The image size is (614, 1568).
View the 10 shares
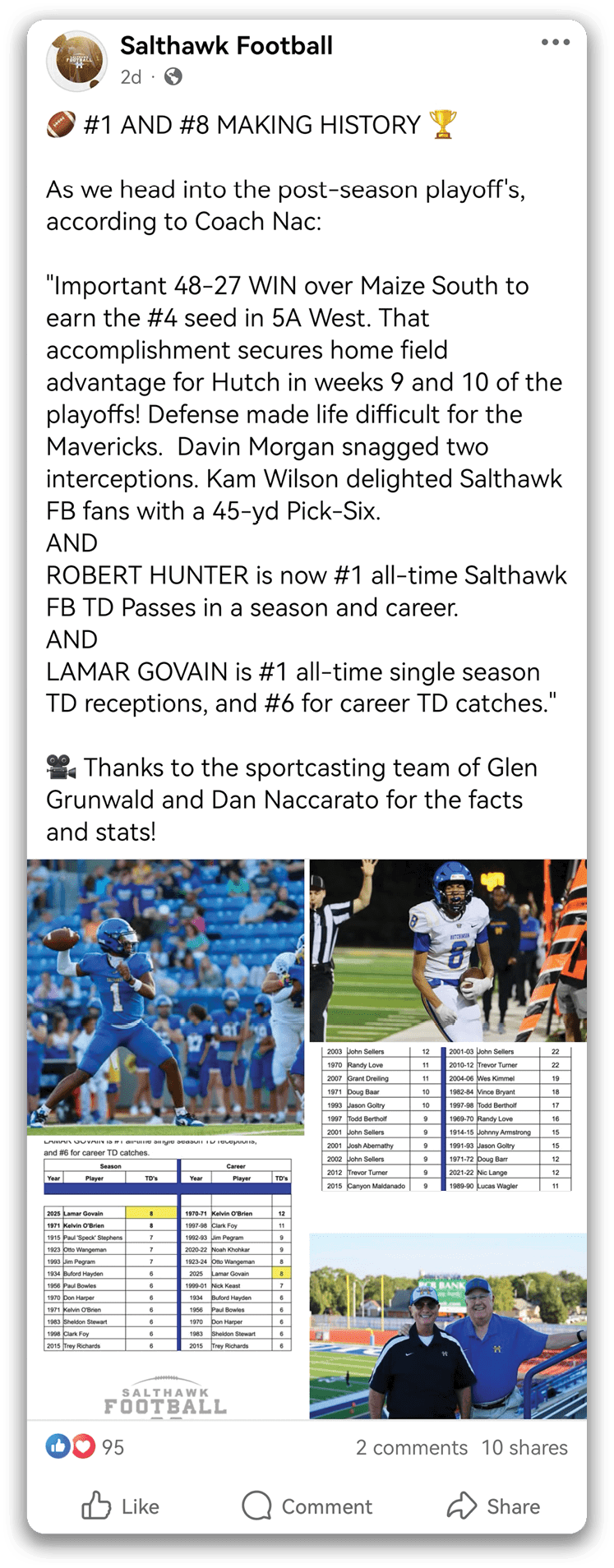[x=524, y=1447]
